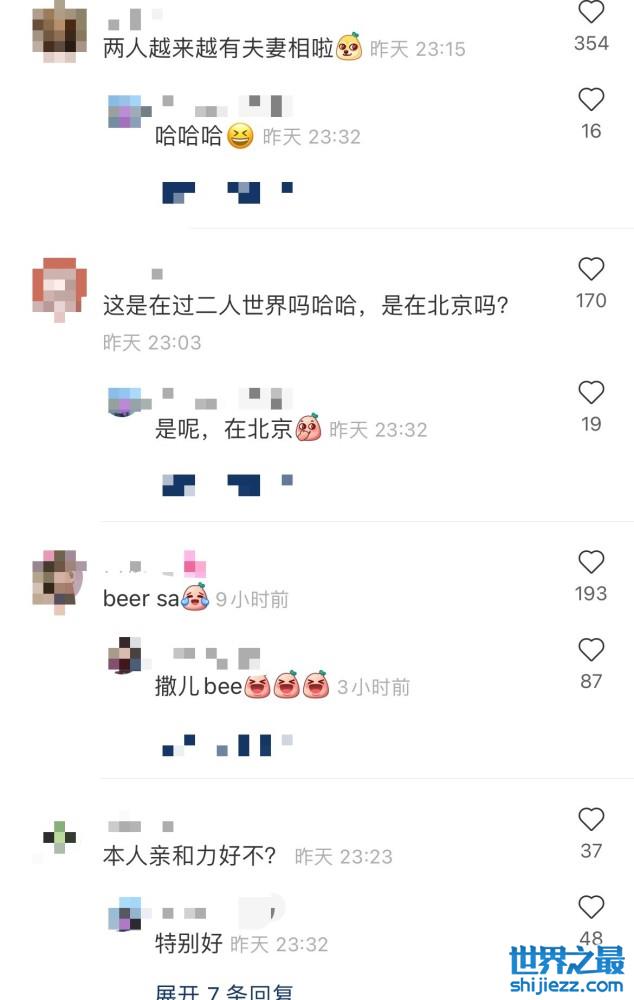Like the reply 哈哈哈
This screenshot has height=1000, width=634.
click(x=591, y=100)
